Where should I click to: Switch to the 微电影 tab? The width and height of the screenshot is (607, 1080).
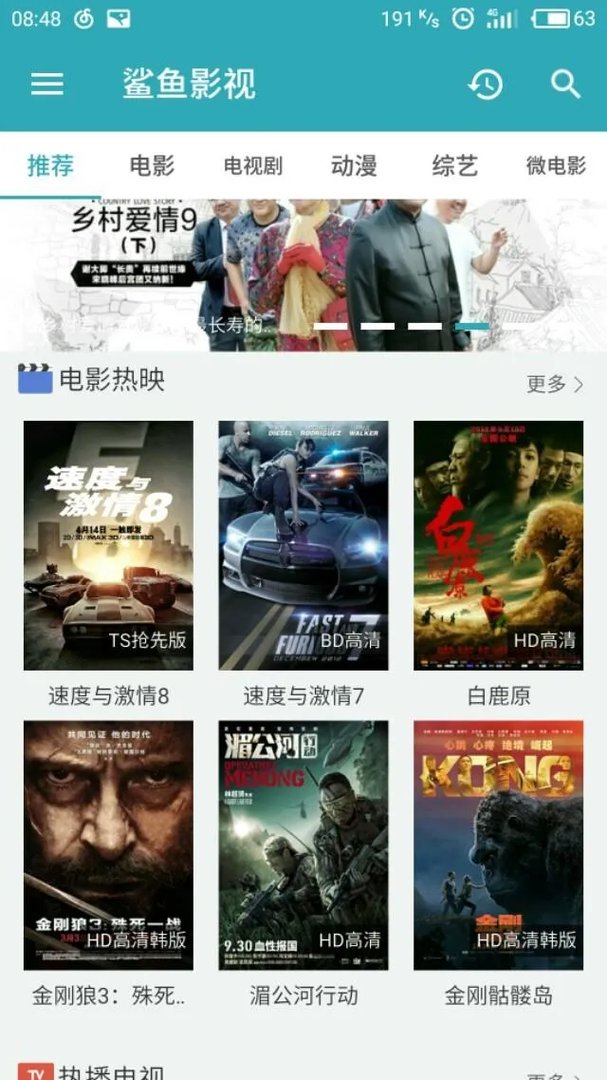point(556,166)
